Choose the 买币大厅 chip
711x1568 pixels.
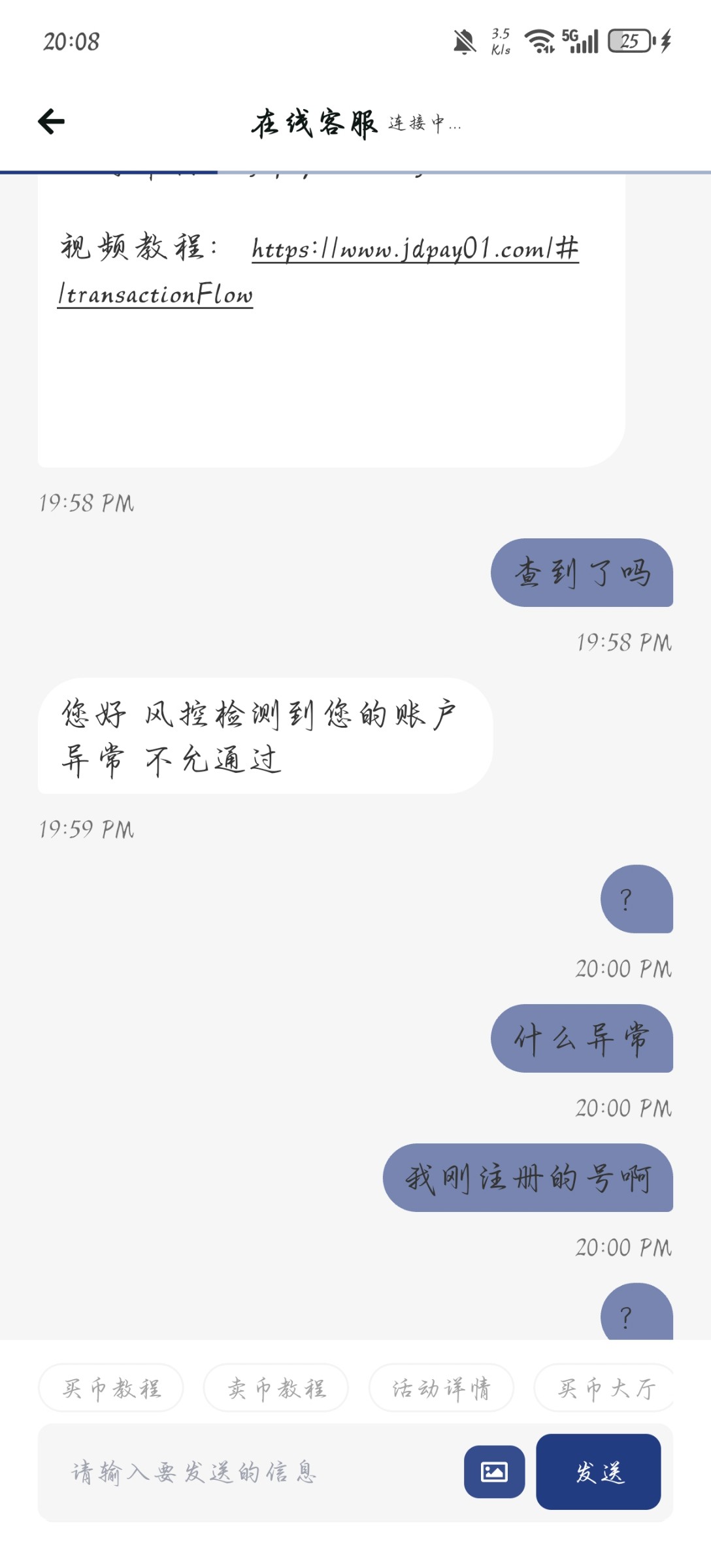tap(604, 1388)
